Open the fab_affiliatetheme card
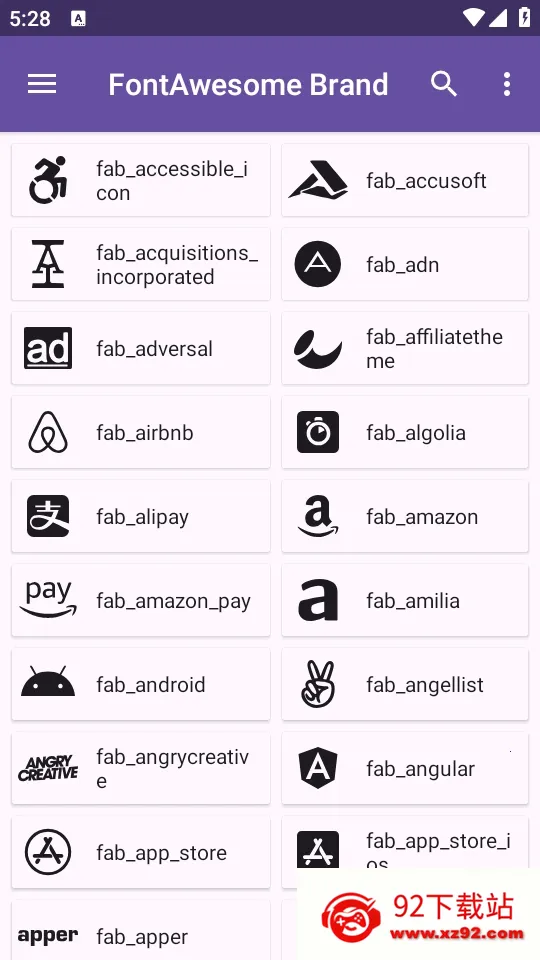The width and height of the screenshot is (540, 960). tap(405, 348)
